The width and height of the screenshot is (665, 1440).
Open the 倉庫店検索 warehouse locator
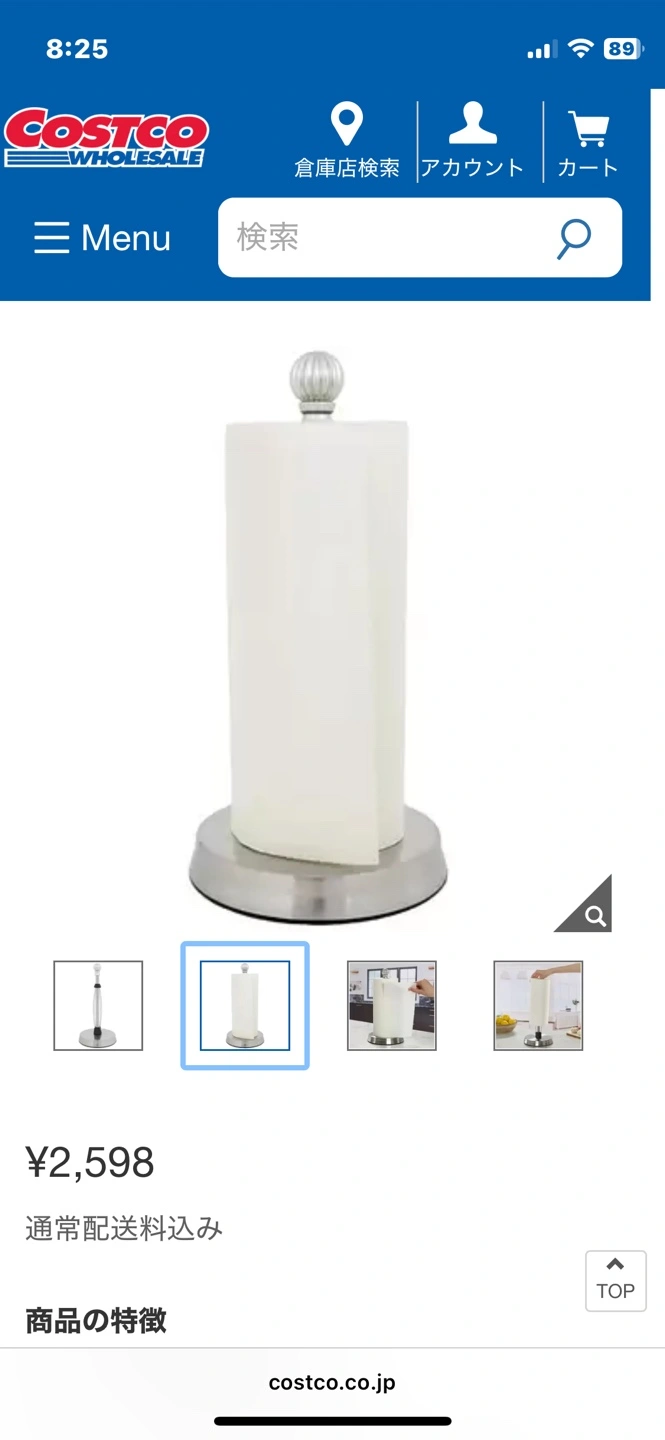[346, 142]
